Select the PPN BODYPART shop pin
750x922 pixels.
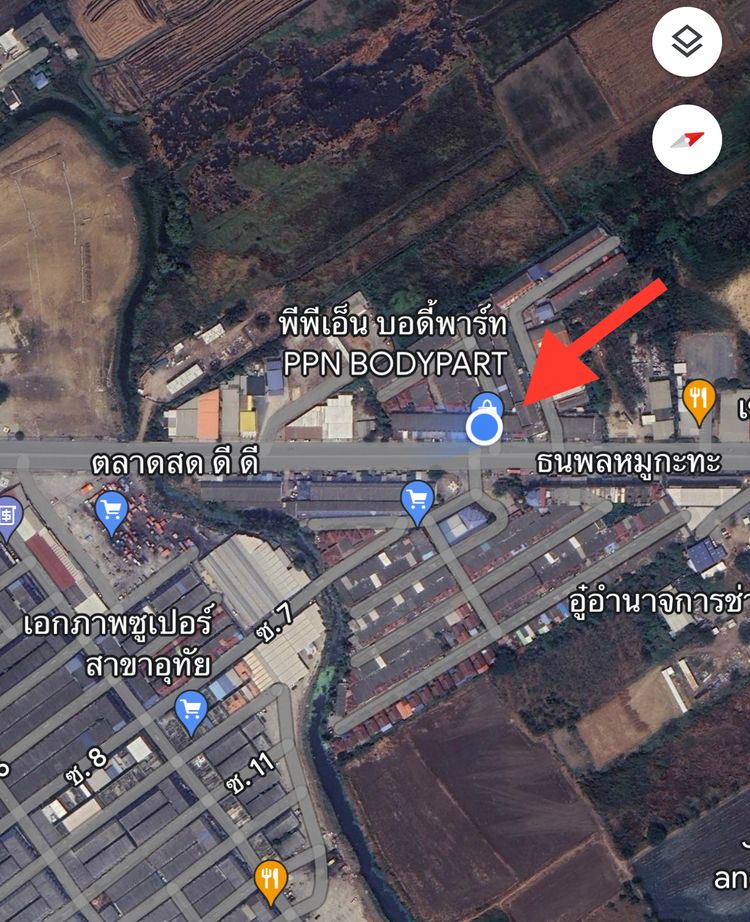click(485, 408)
